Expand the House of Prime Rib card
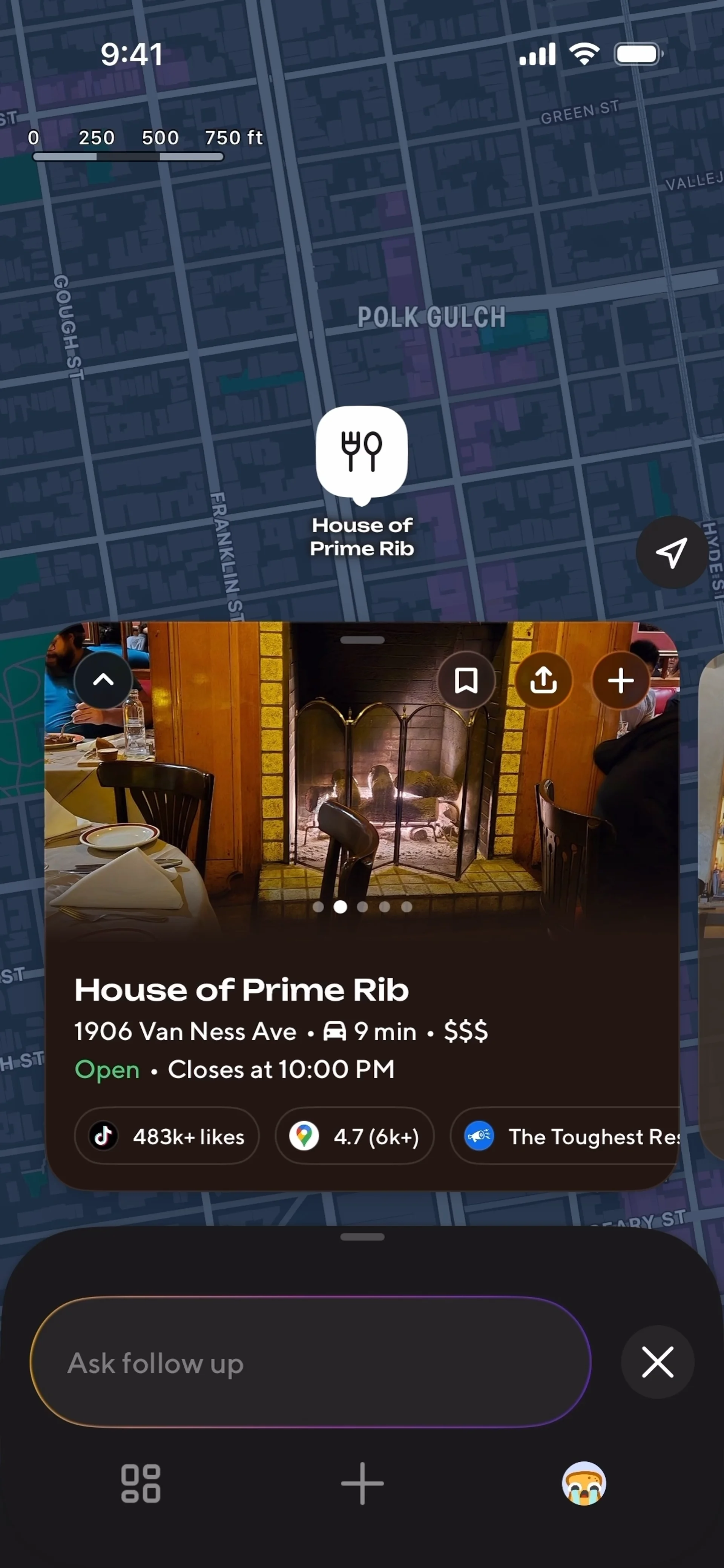This screenshot has height=1568, width=724. tap(103, 679)
